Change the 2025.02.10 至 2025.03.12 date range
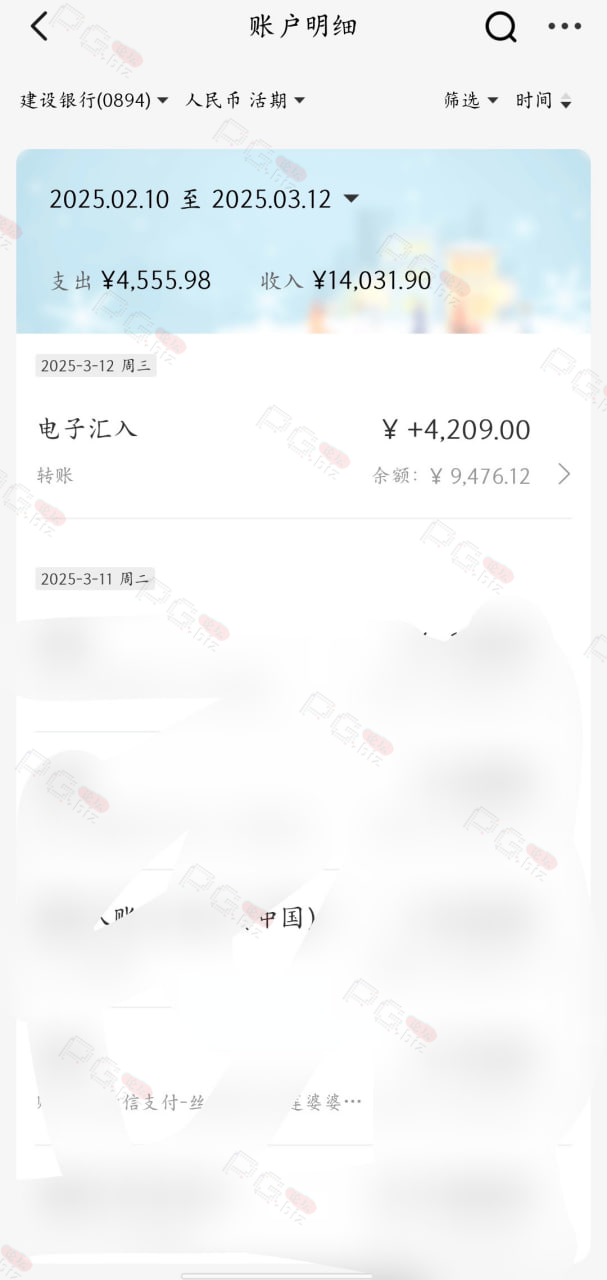The width and height of the screenshot is (607, 1280). (204, 199)
